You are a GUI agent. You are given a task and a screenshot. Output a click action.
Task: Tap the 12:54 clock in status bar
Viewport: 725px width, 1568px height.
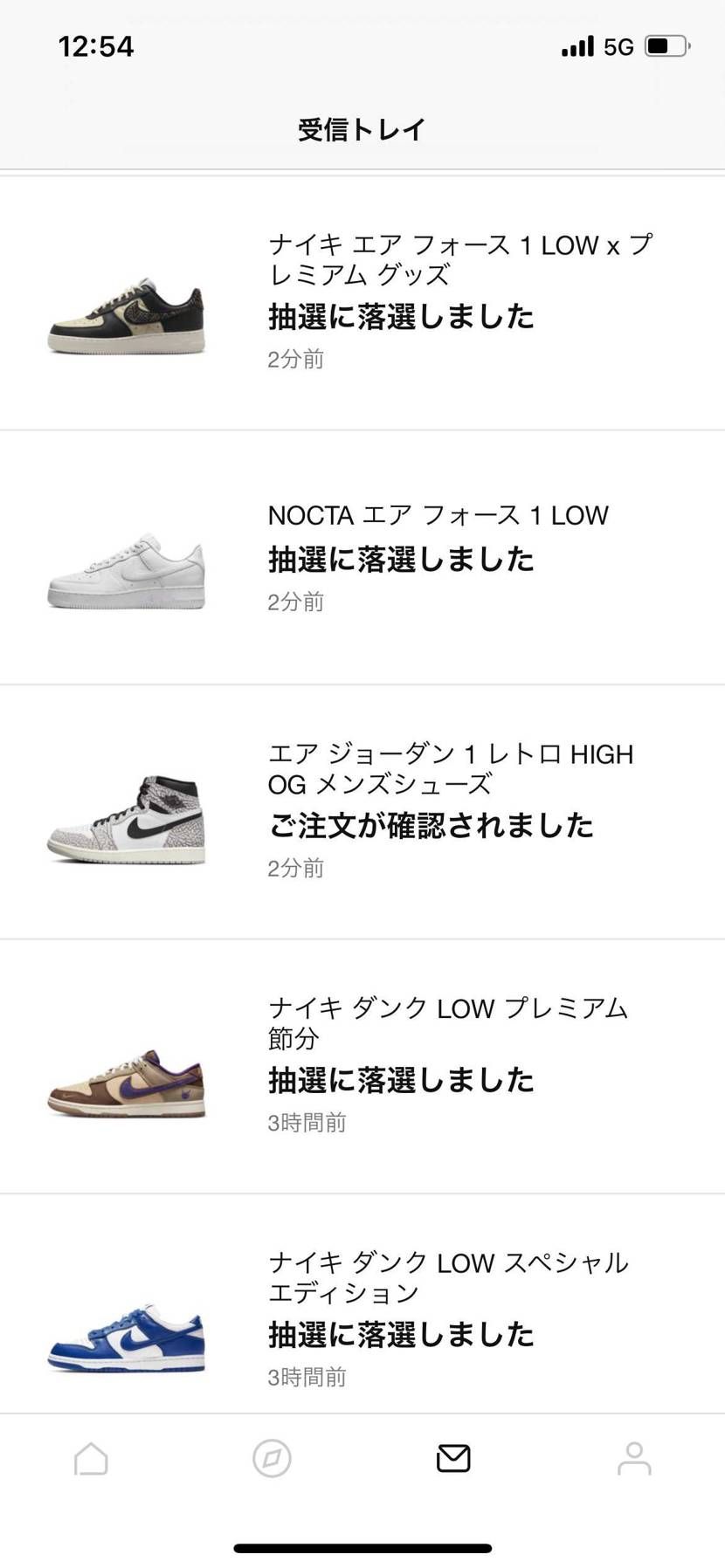tap(94, 48)
